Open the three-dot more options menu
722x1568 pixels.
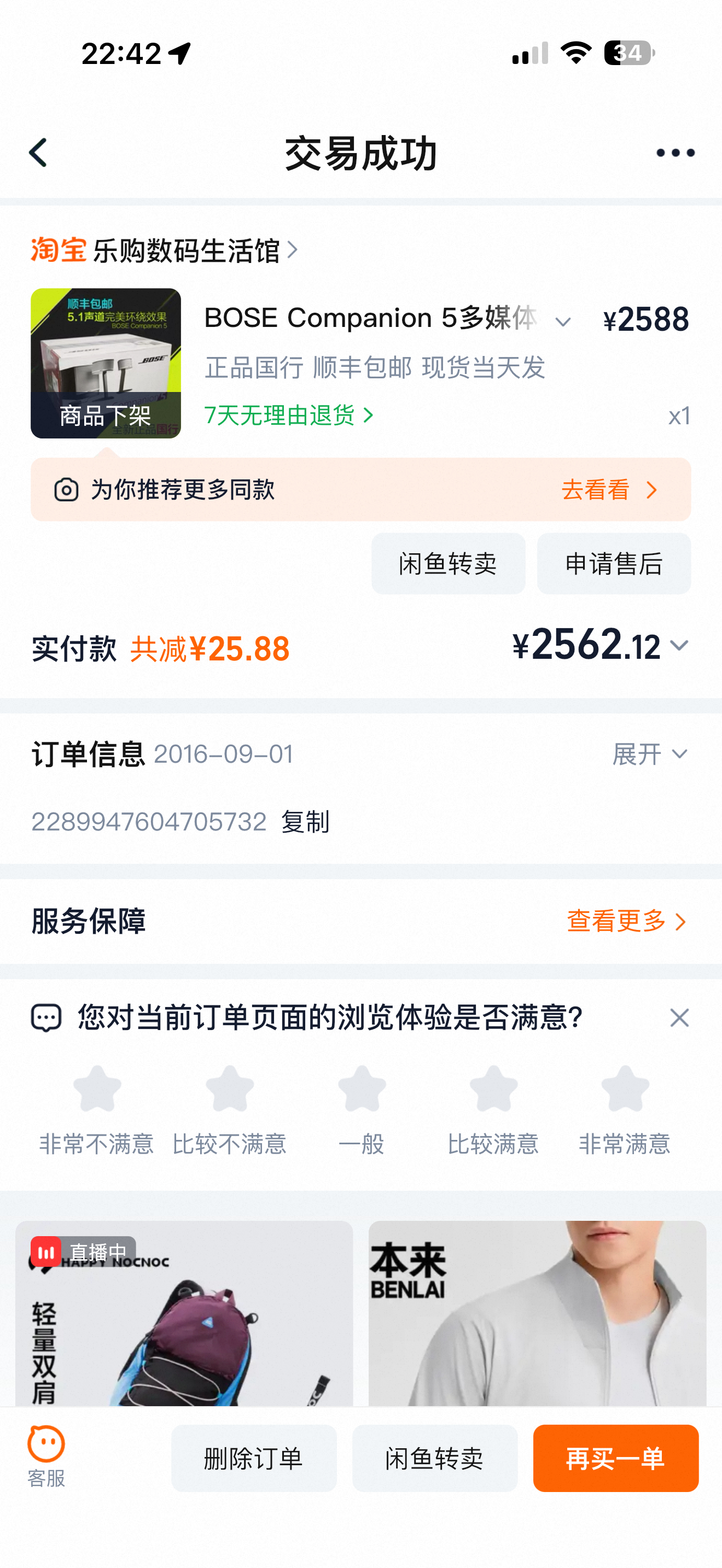click(x=674, y=153)
